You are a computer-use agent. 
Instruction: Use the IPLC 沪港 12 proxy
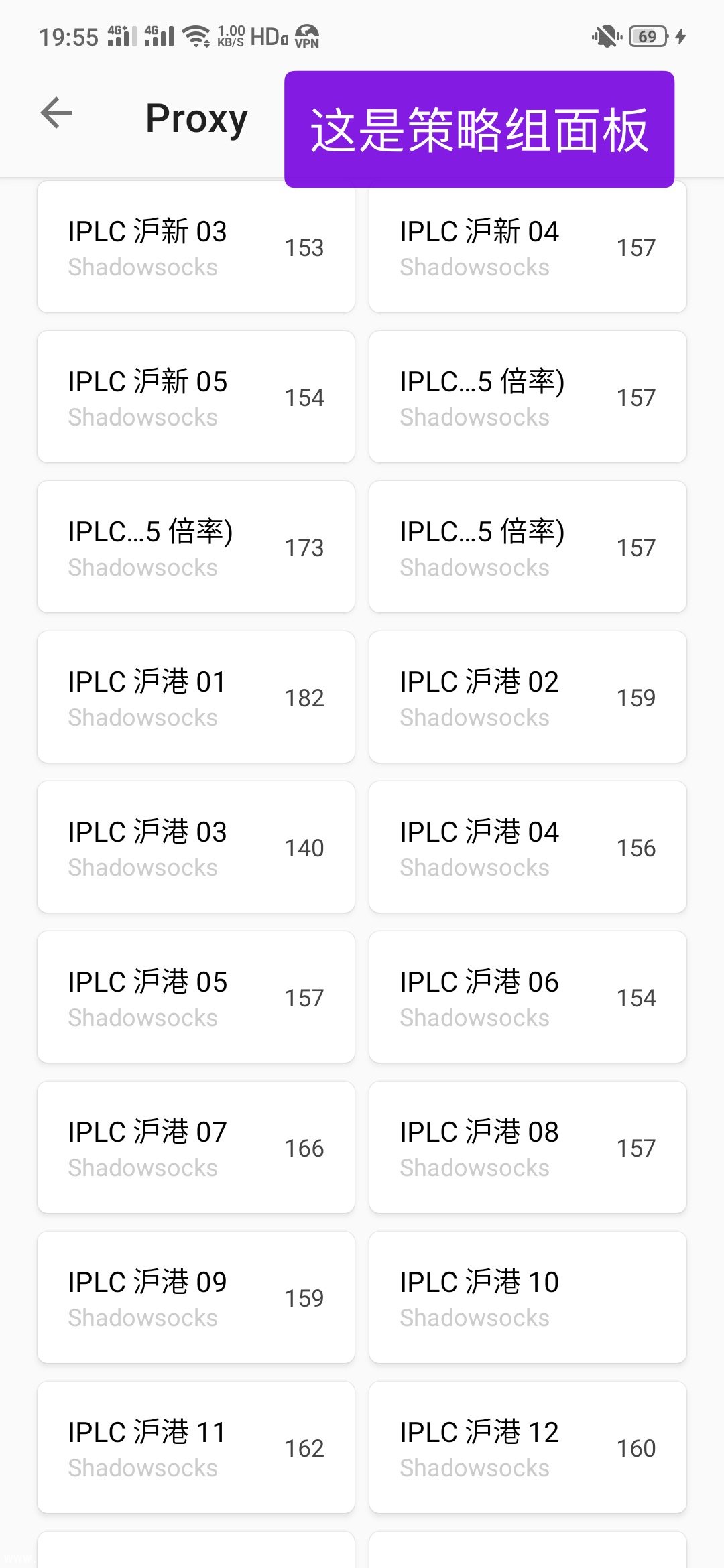click(x=528, y=1447)
